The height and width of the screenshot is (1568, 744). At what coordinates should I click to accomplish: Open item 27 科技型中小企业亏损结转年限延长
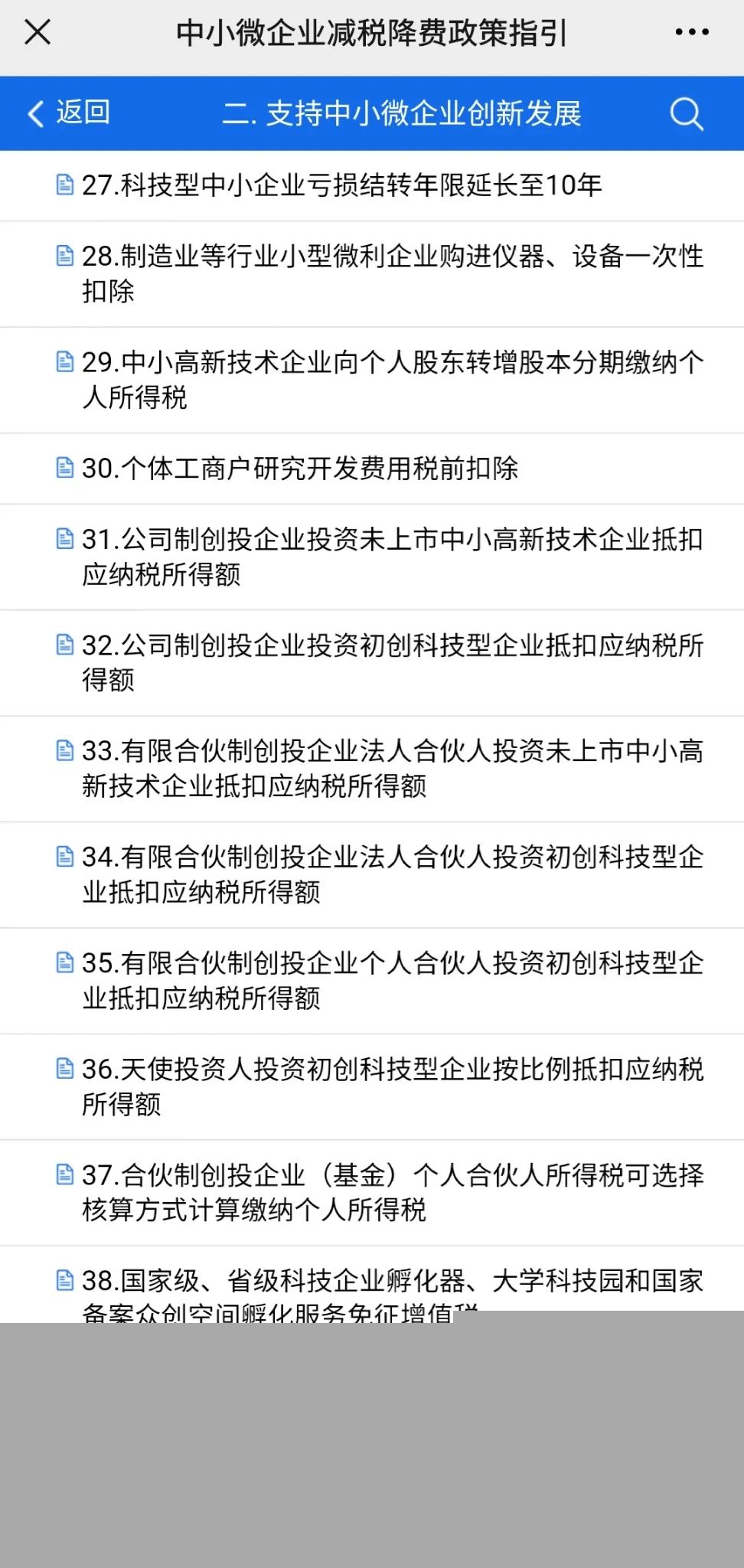tap(372, 186)
